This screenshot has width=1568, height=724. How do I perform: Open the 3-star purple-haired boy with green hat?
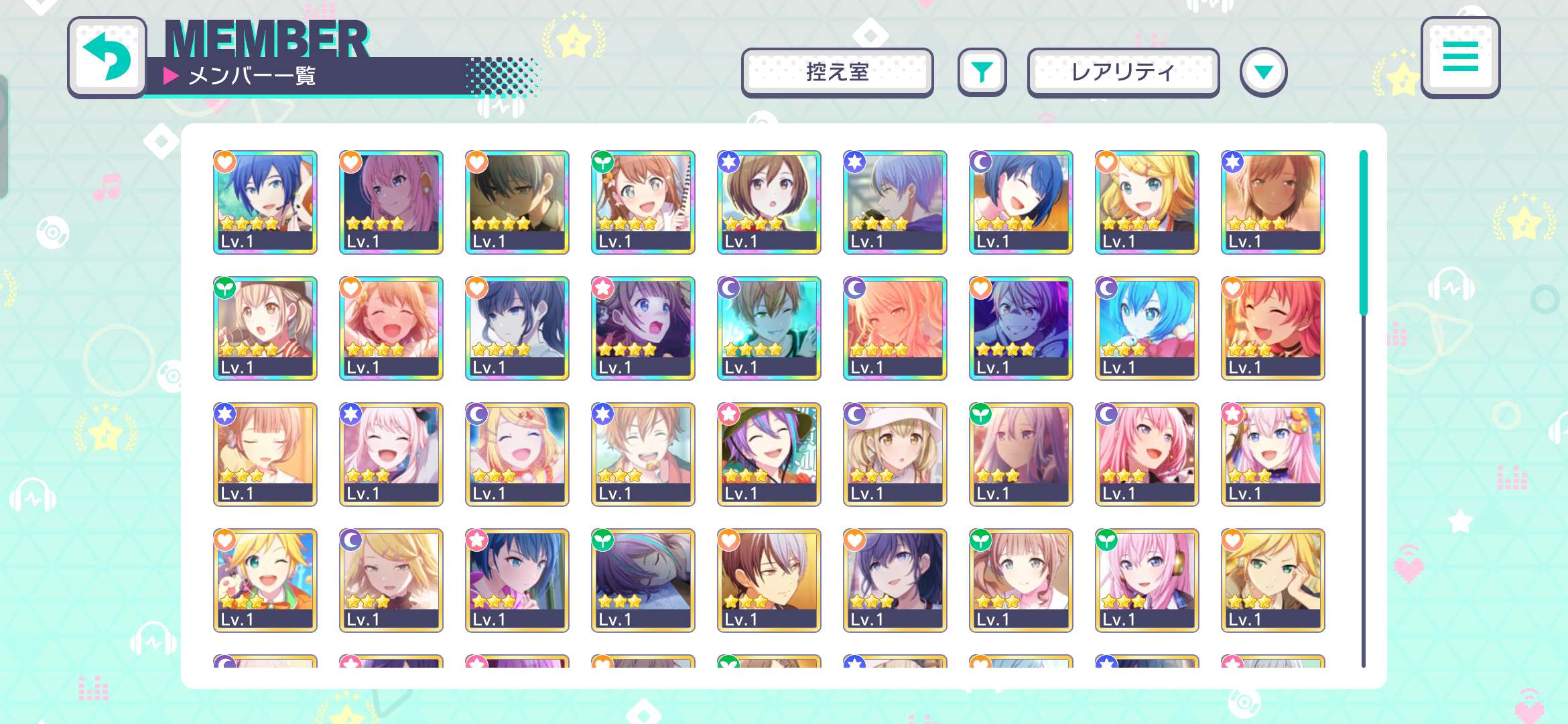click(x=769, y=454)
